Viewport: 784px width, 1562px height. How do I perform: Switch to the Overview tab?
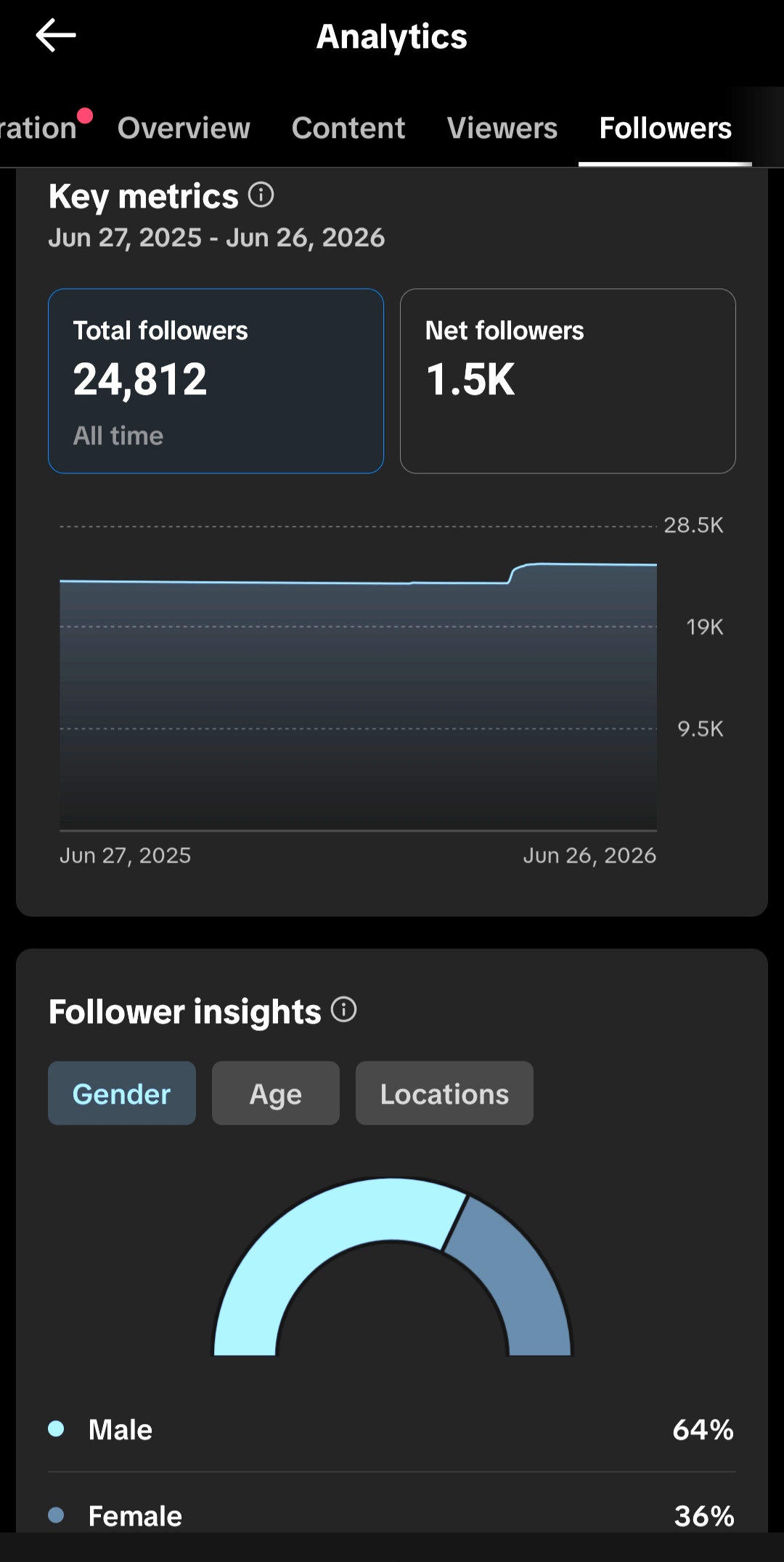[184, 129]
